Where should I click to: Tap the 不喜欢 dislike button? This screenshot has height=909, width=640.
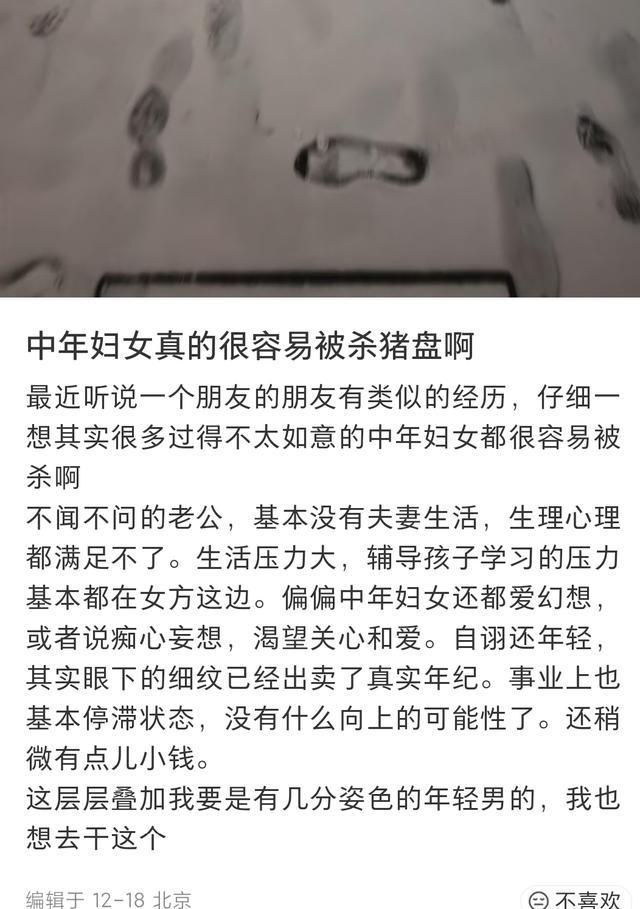pyautogui.click(x=576, y=897)
